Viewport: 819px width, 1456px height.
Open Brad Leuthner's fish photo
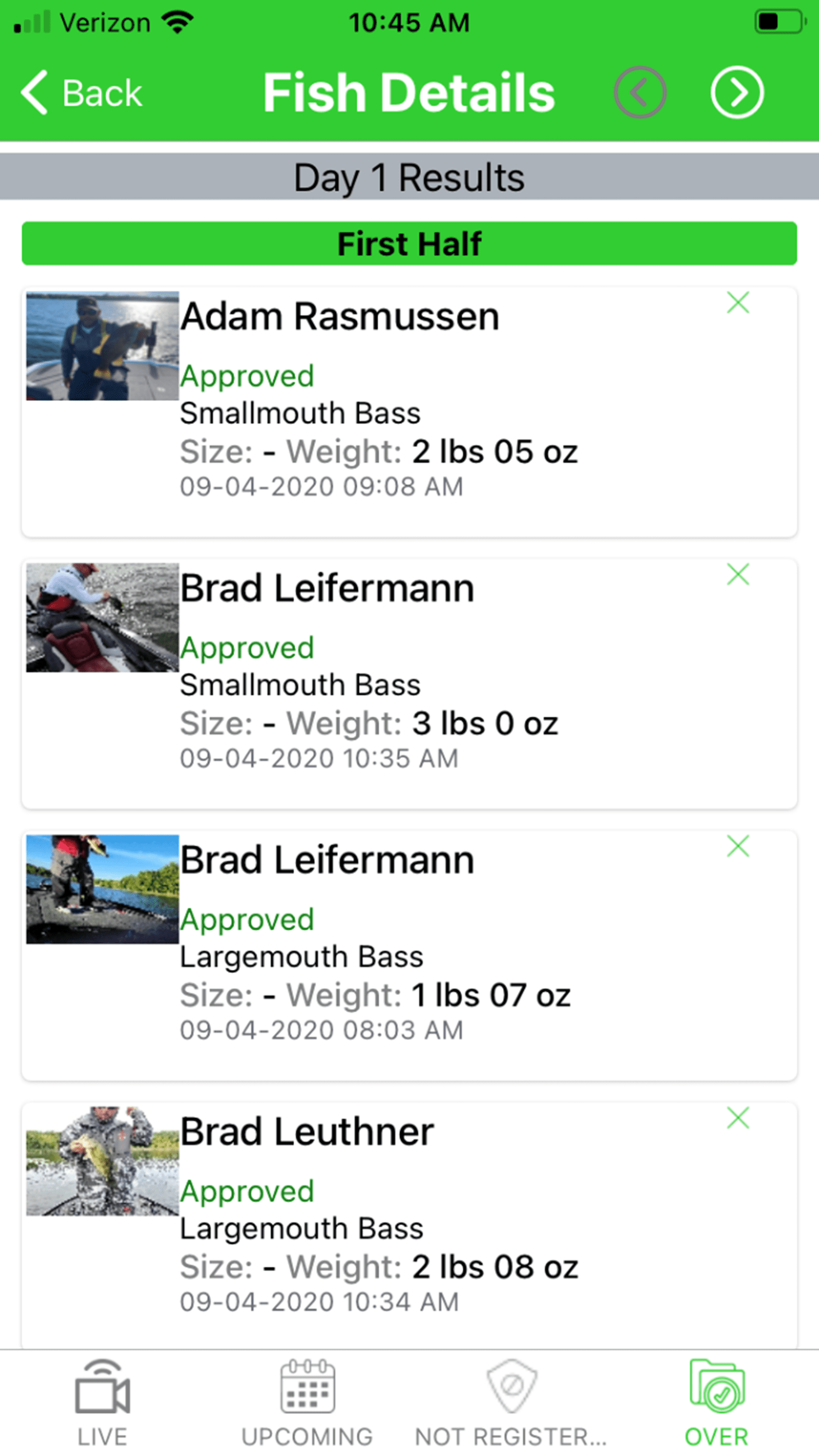103,1161
